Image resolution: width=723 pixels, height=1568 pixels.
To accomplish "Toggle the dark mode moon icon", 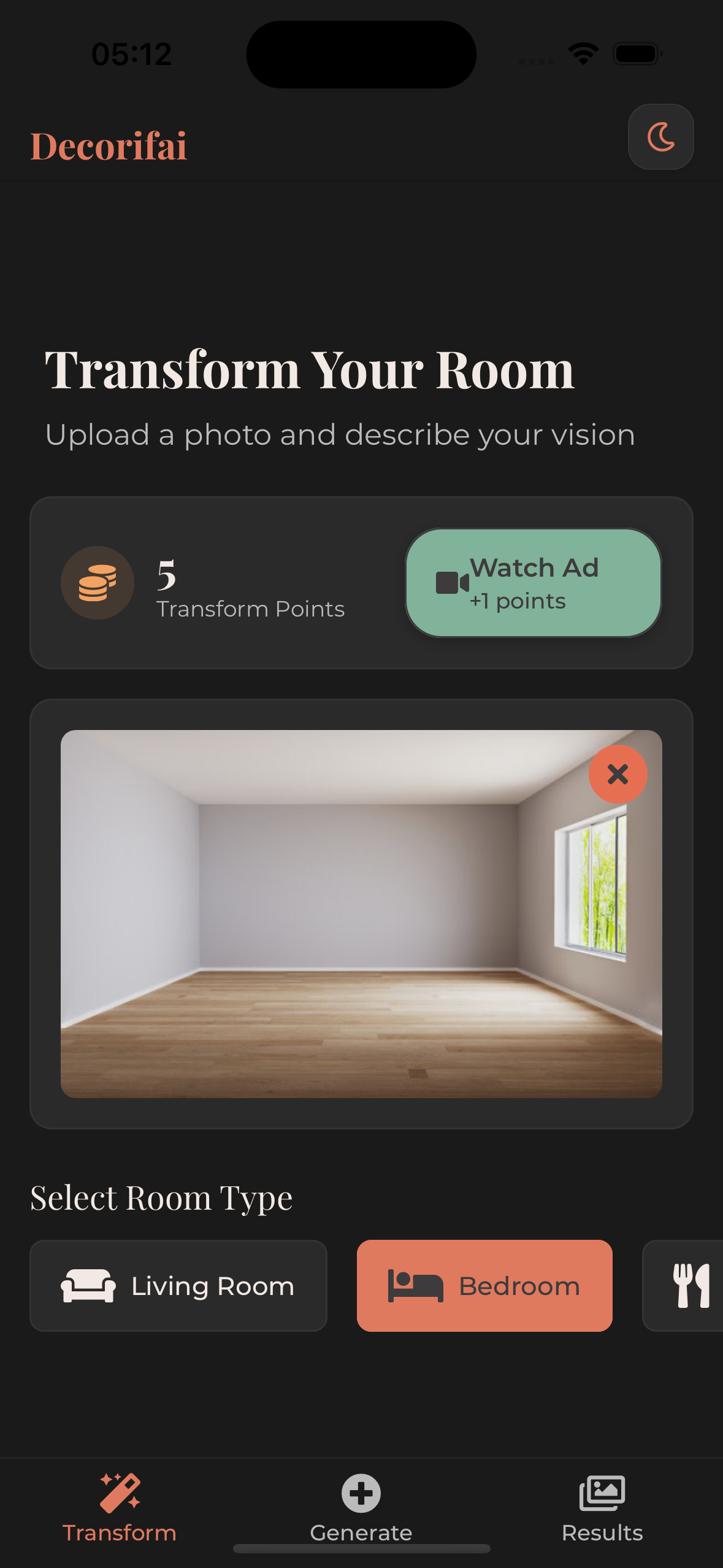I will point(660,137).
